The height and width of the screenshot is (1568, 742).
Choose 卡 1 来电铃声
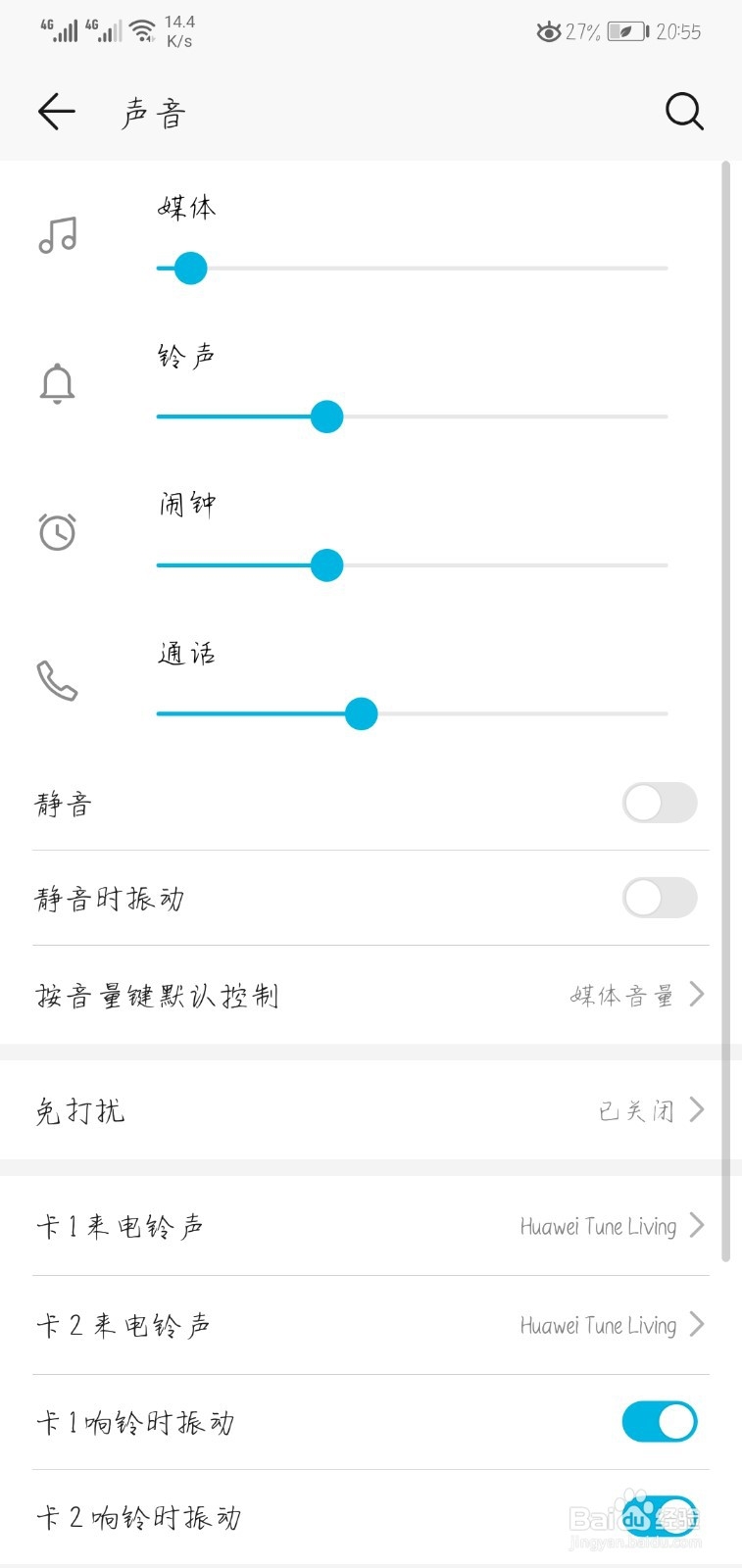(371, 1226)
